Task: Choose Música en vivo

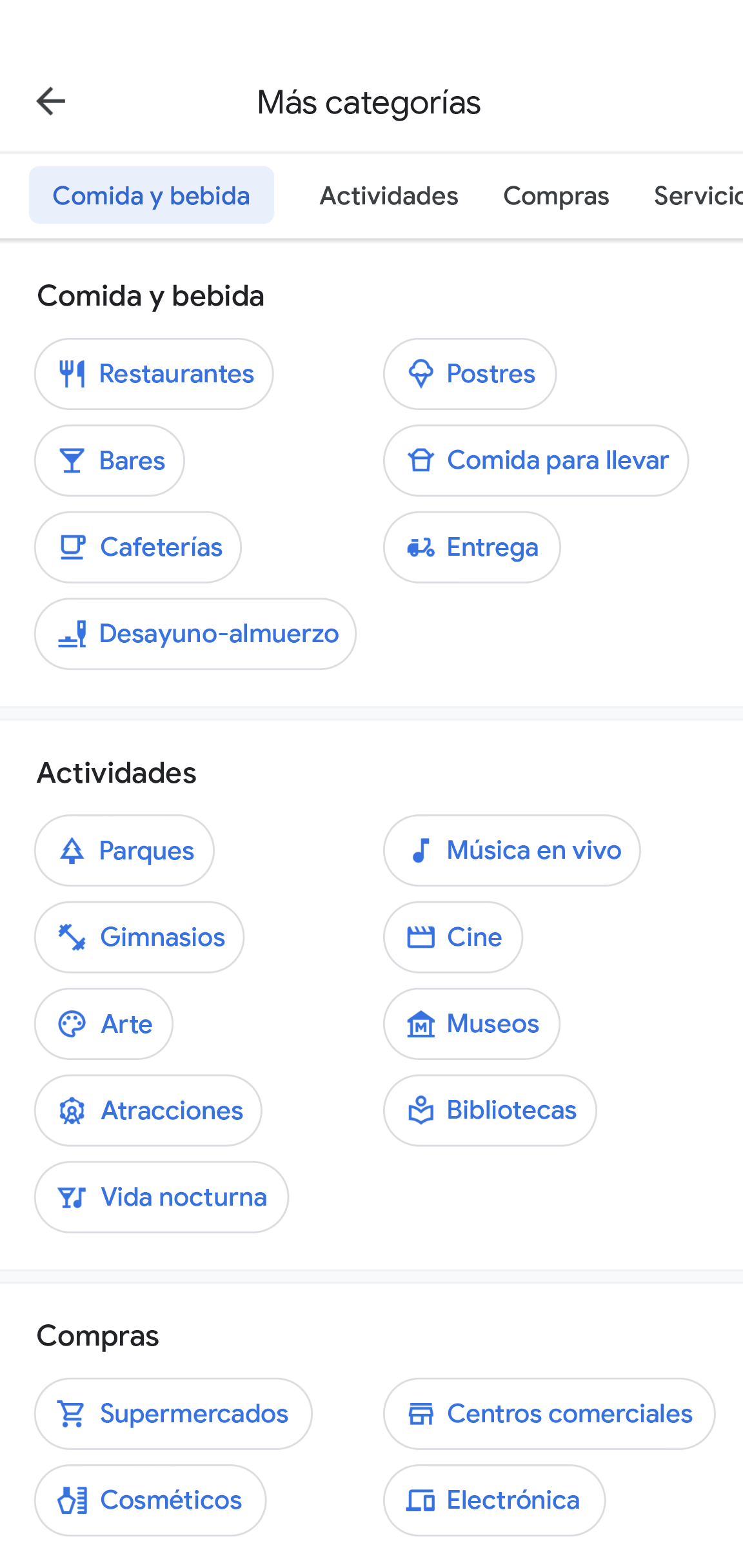Action: tap(512, 850)
